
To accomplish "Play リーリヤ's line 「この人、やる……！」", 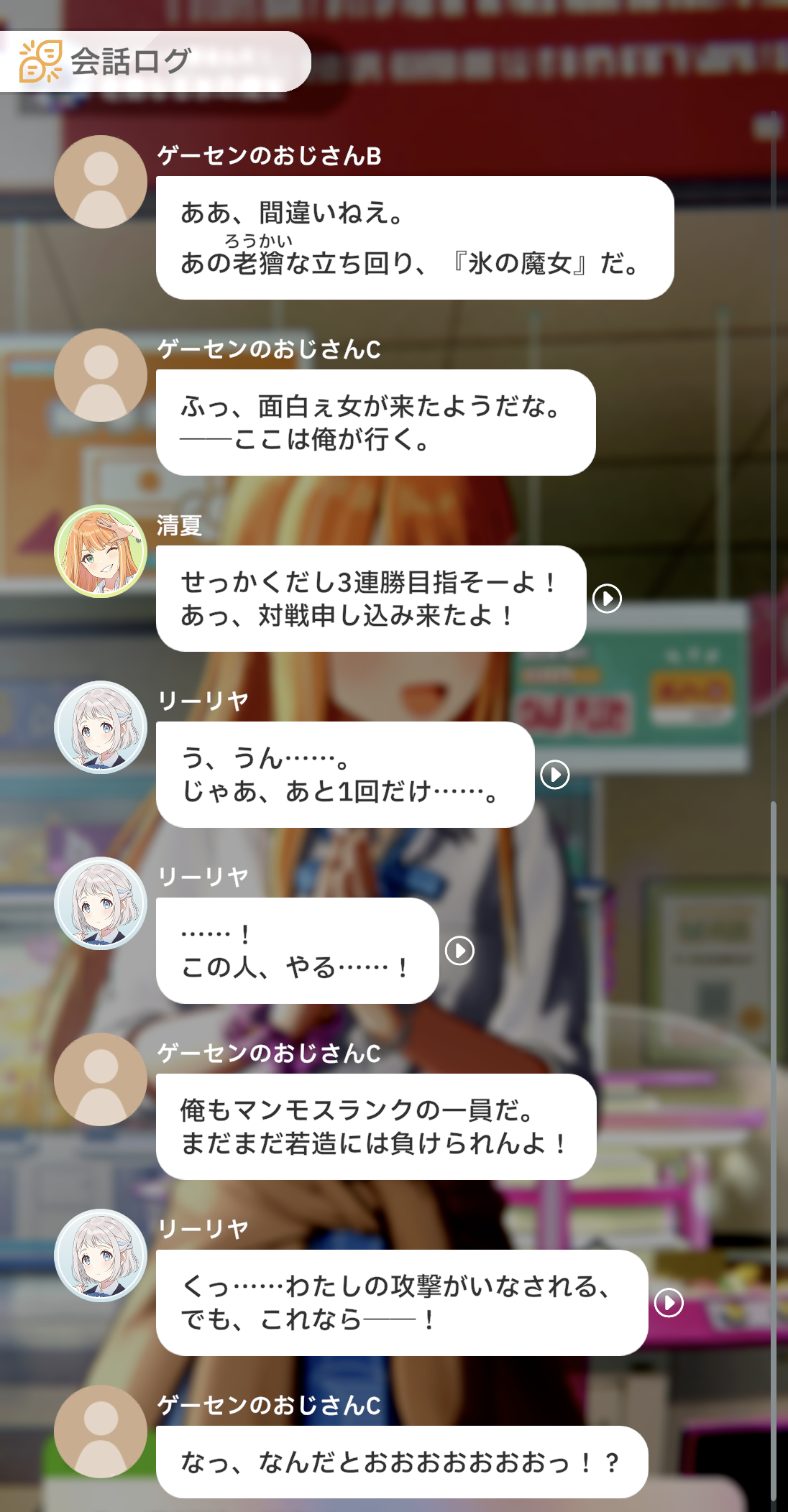I will (x=459, y=950).
